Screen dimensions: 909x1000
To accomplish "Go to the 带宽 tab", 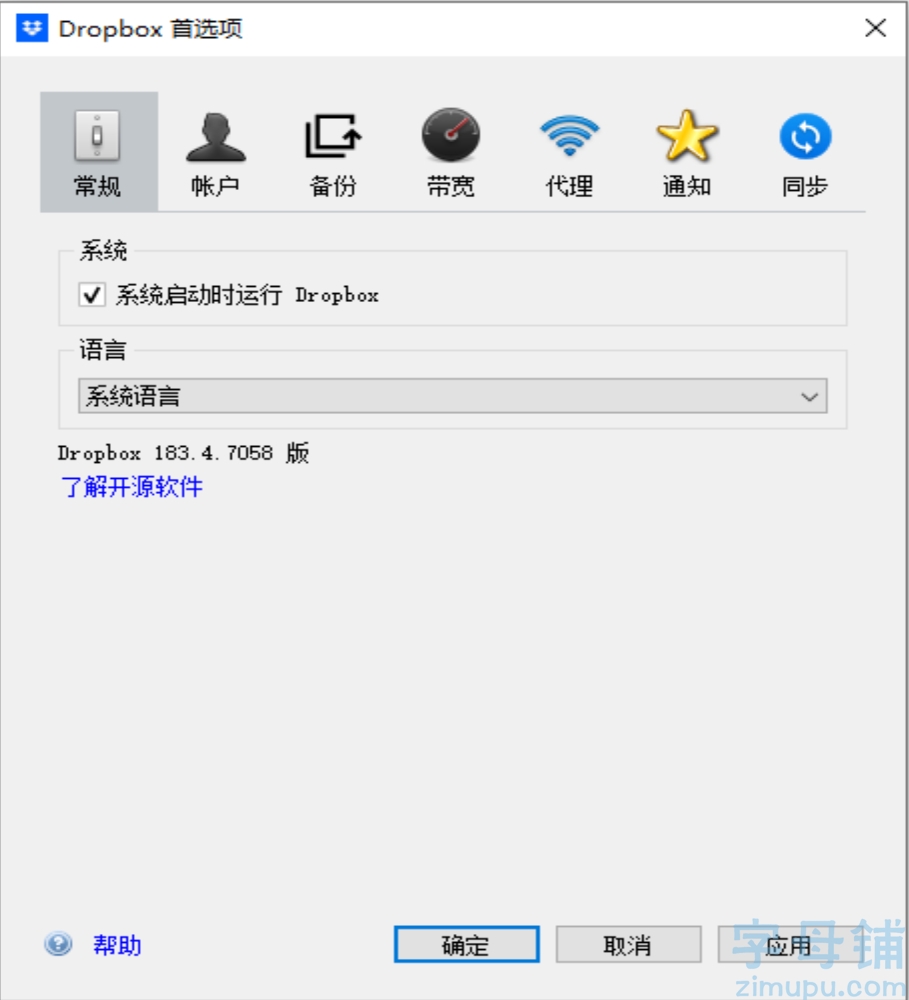I will click(x=450, y=152).
